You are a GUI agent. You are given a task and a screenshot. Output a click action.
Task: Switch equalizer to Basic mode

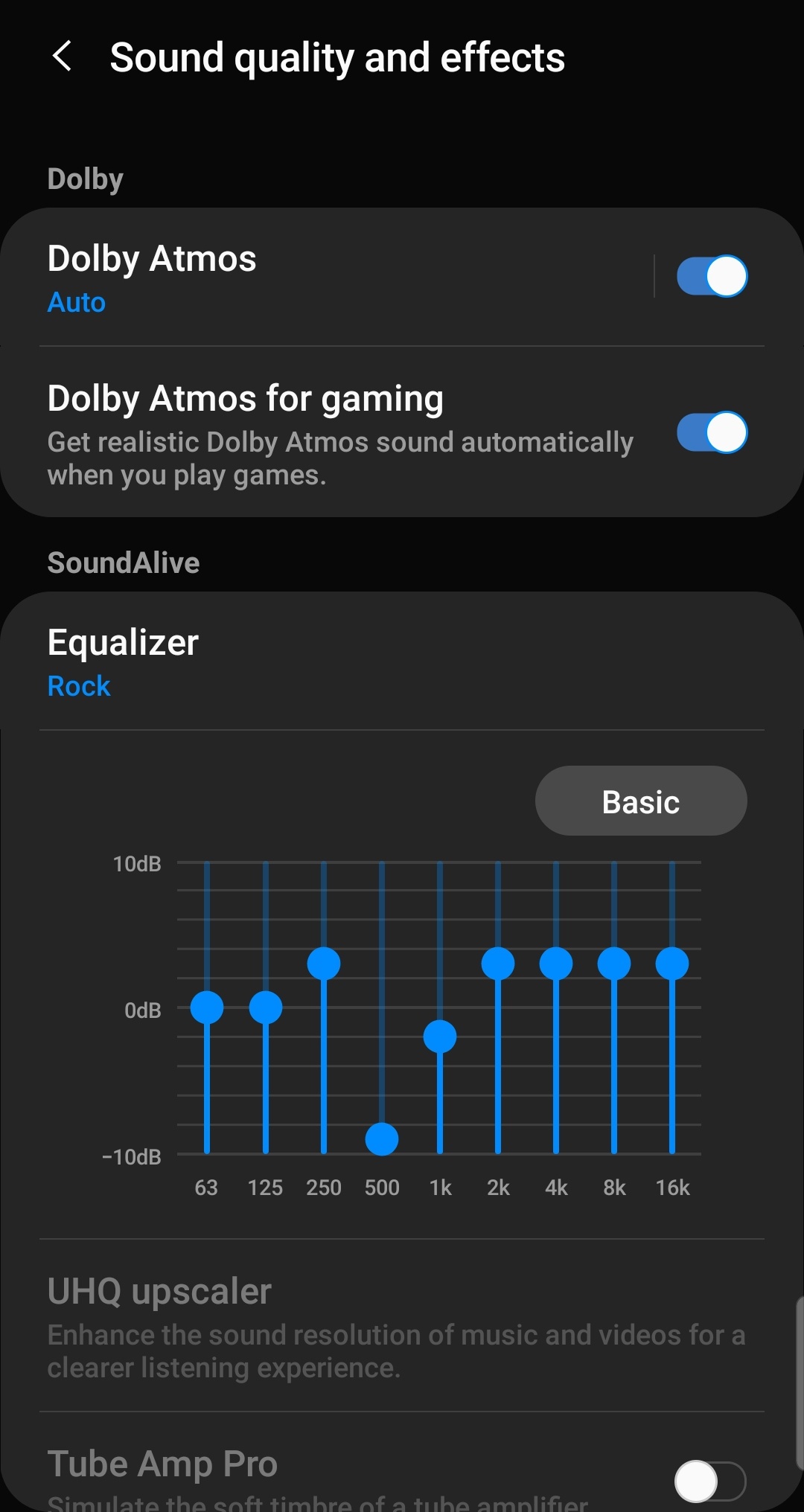coord(640,801)
